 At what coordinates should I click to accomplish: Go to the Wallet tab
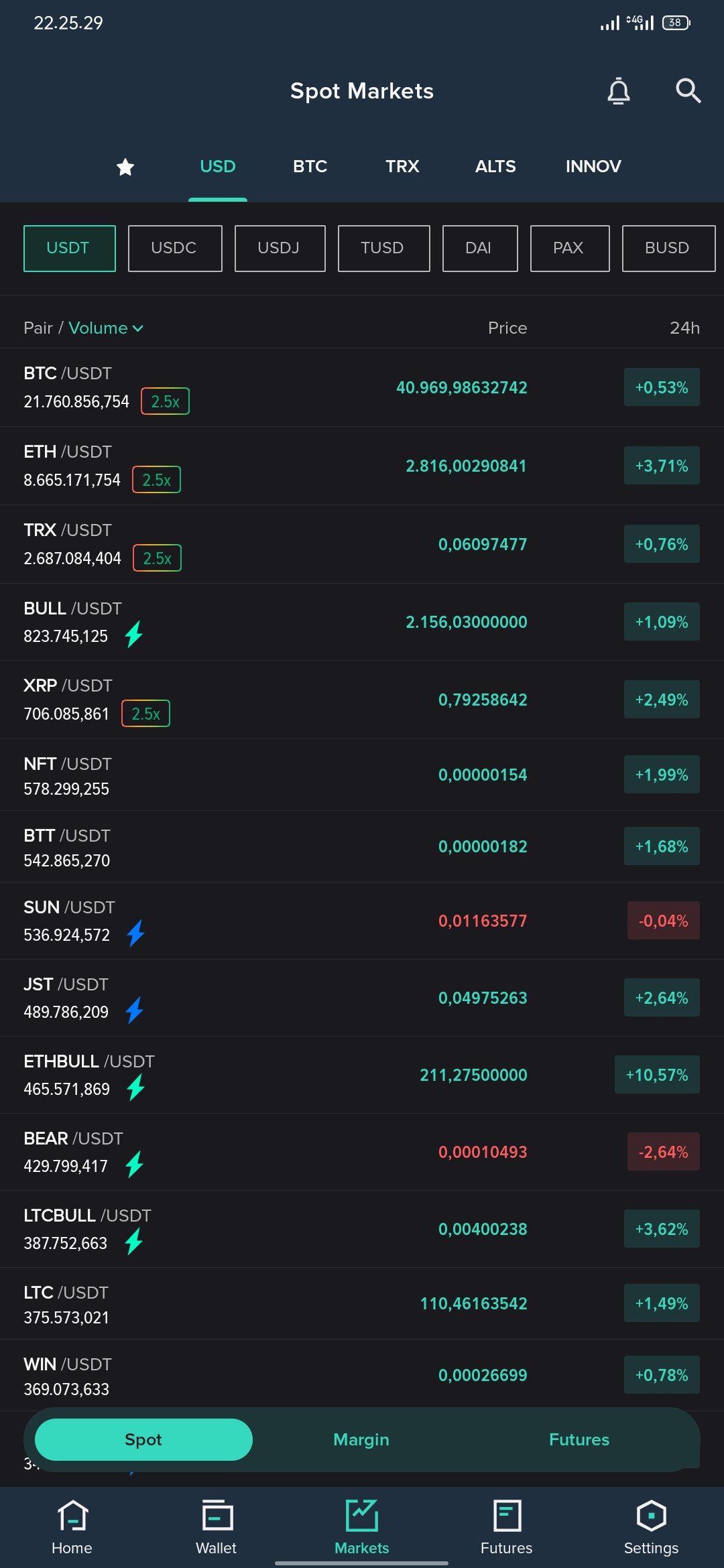(216, 1527)
